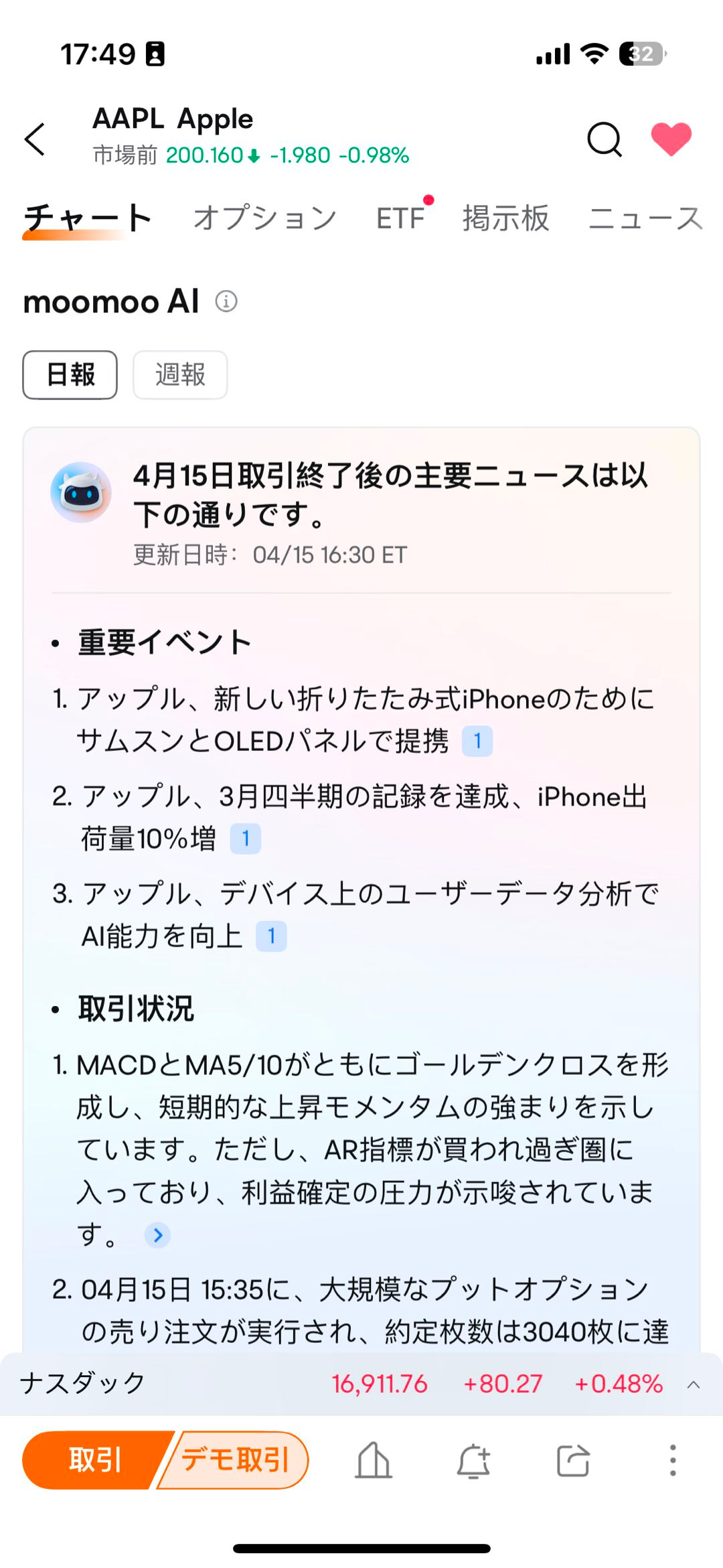The image size is (723, 1568).
Task: Open source 1 for iPhone出荷量10%増 news
Action: tap(246, 839)
